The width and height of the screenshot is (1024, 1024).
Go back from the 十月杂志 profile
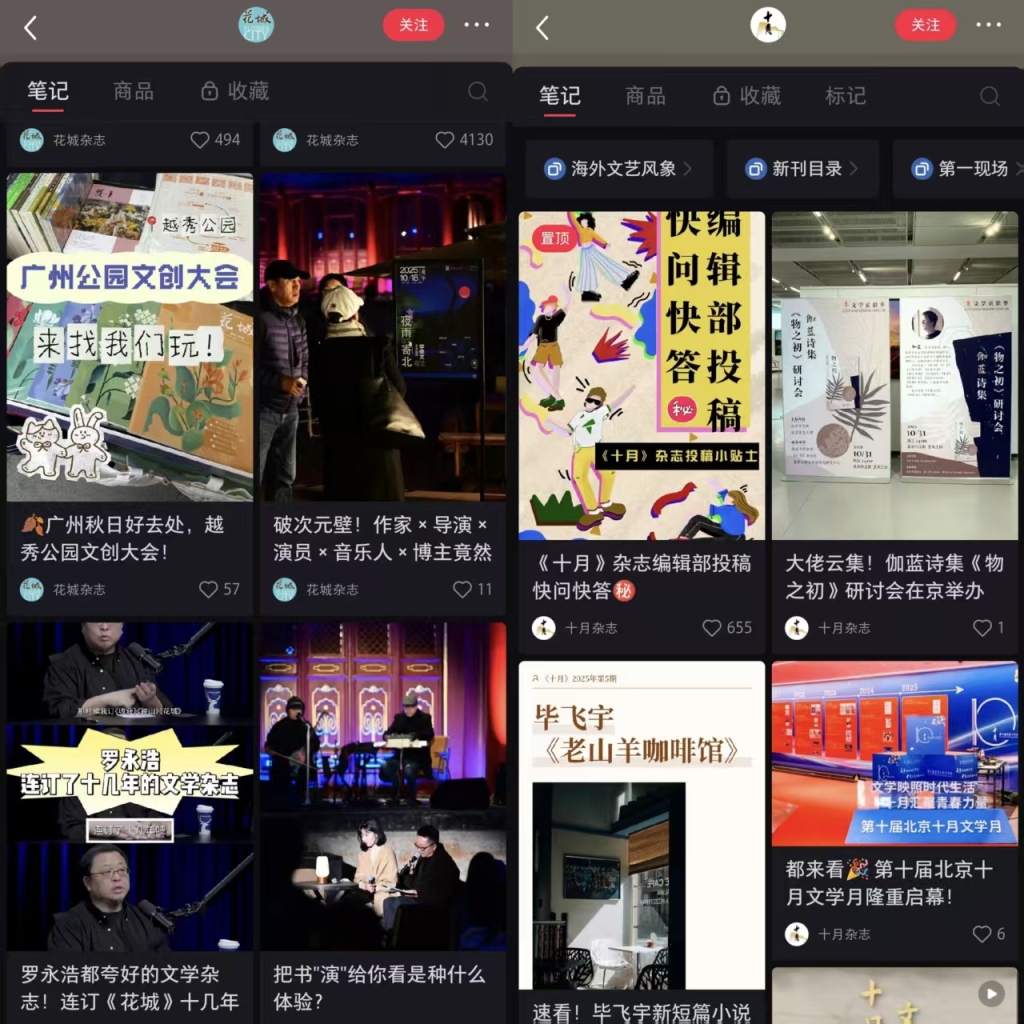pyautogui.click(x=542, y=28)
